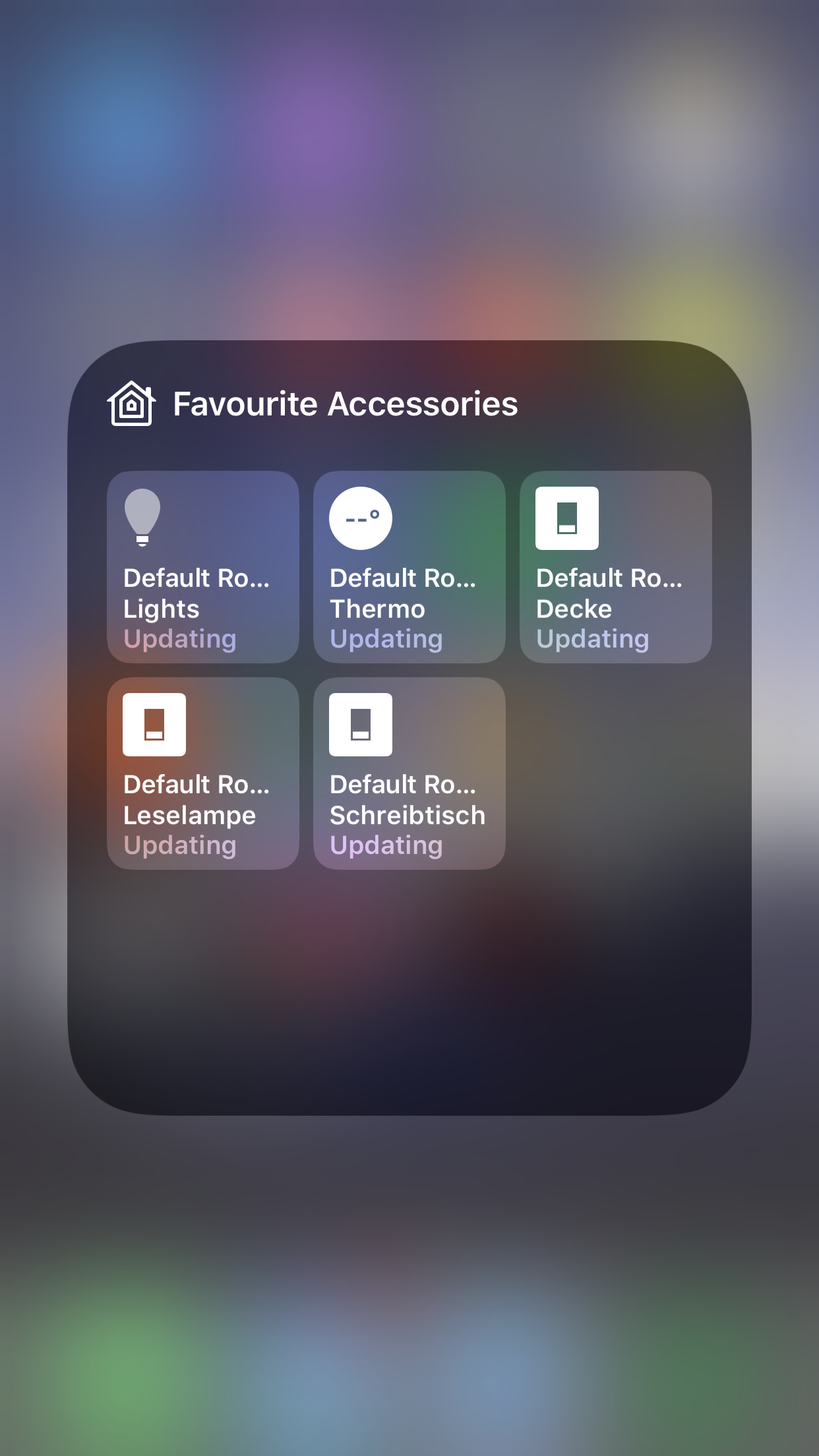Tap the Updating status under Schreibtisch
This screenshot has height=1456, width=819.
[386, 845]
